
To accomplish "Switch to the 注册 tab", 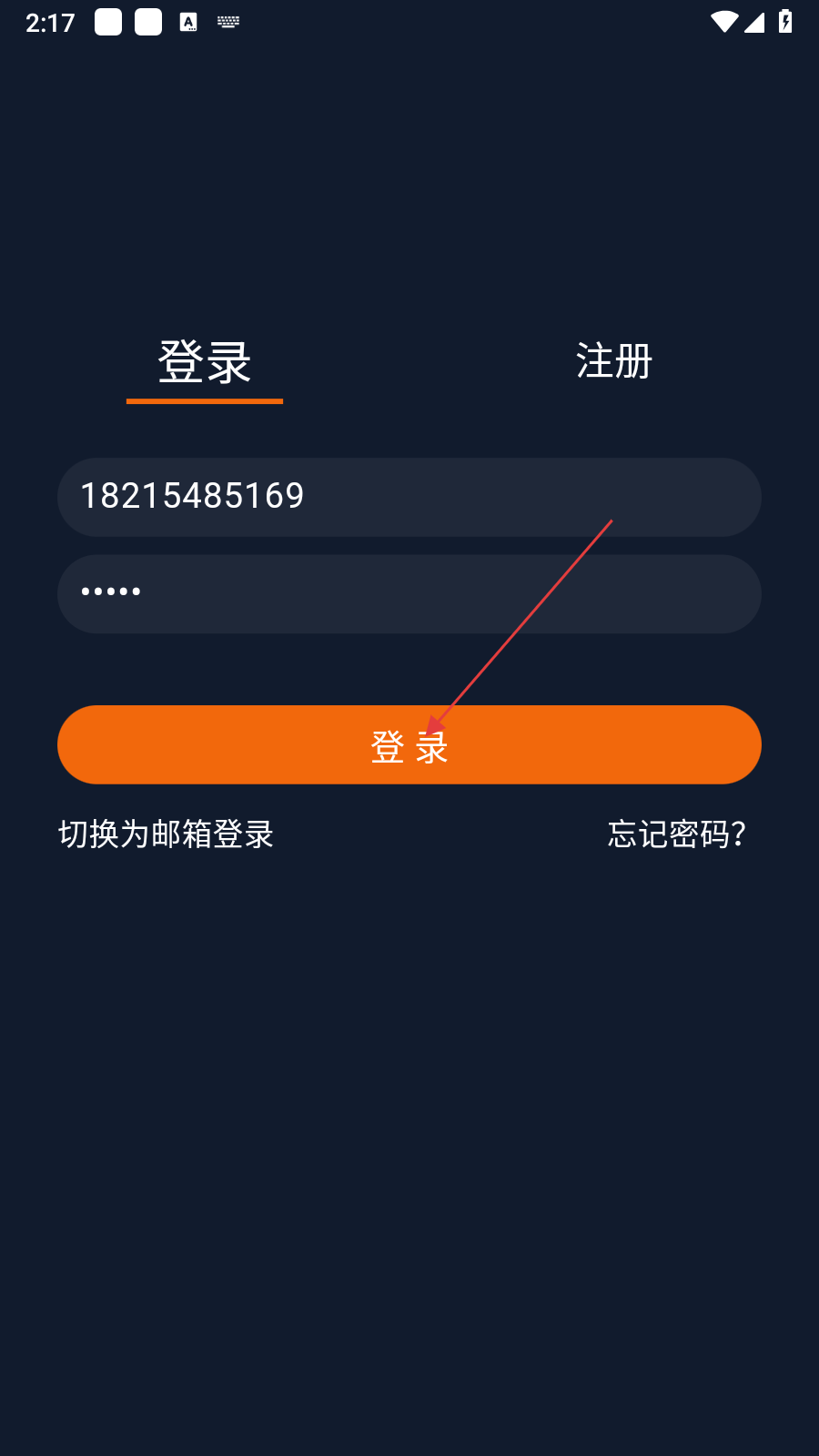I will pyautogui.click(x=614, y=361).
